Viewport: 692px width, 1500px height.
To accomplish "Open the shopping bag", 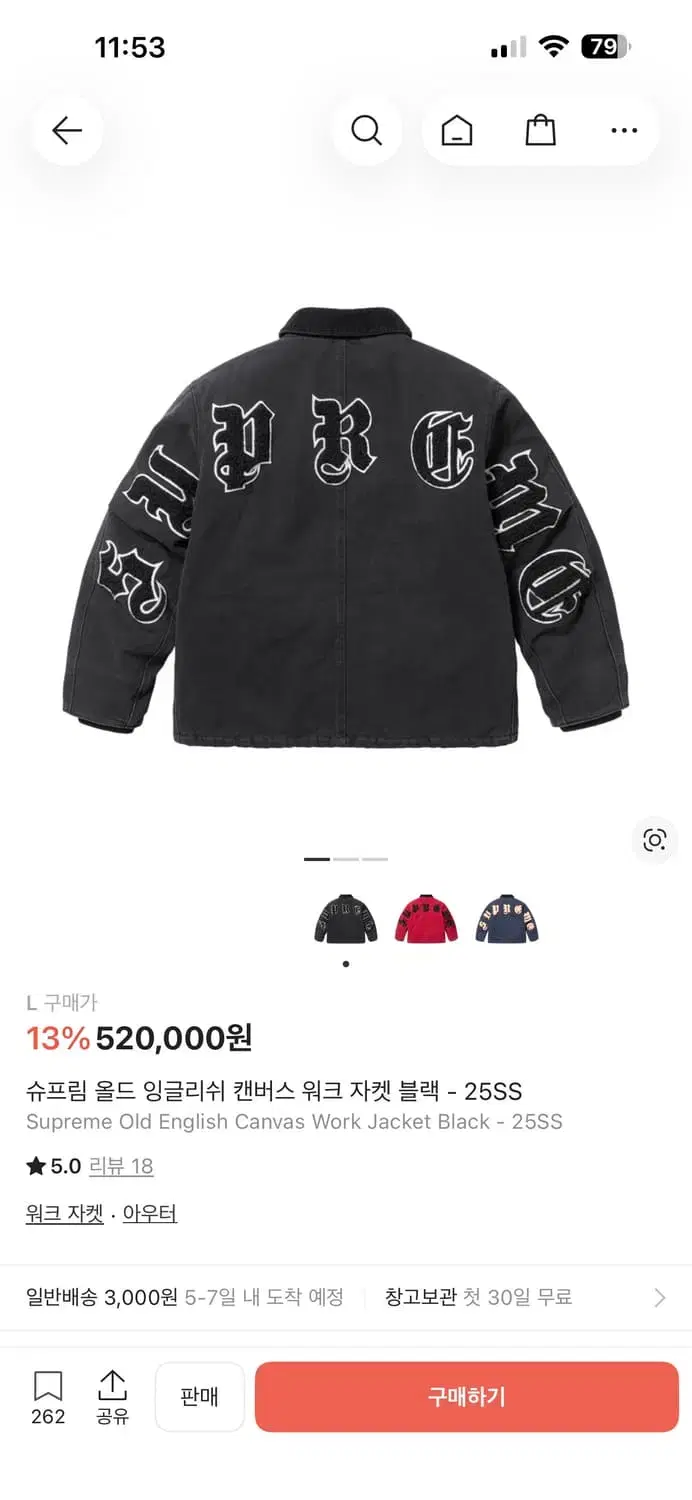I will pyautogui.click(x=540, y=130).
